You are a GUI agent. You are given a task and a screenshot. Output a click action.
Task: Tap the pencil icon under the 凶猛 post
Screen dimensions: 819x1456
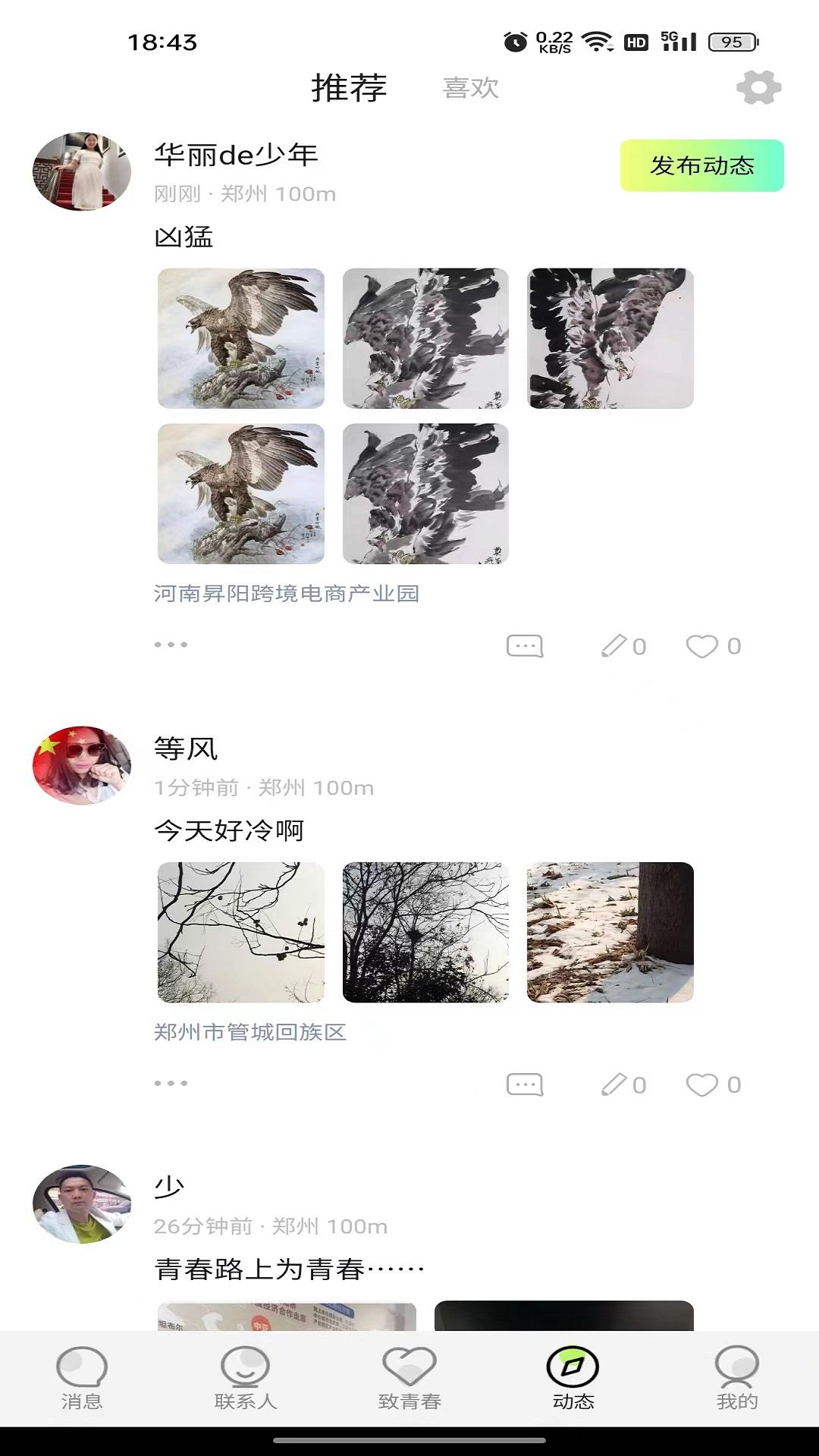tap(614, 646)
